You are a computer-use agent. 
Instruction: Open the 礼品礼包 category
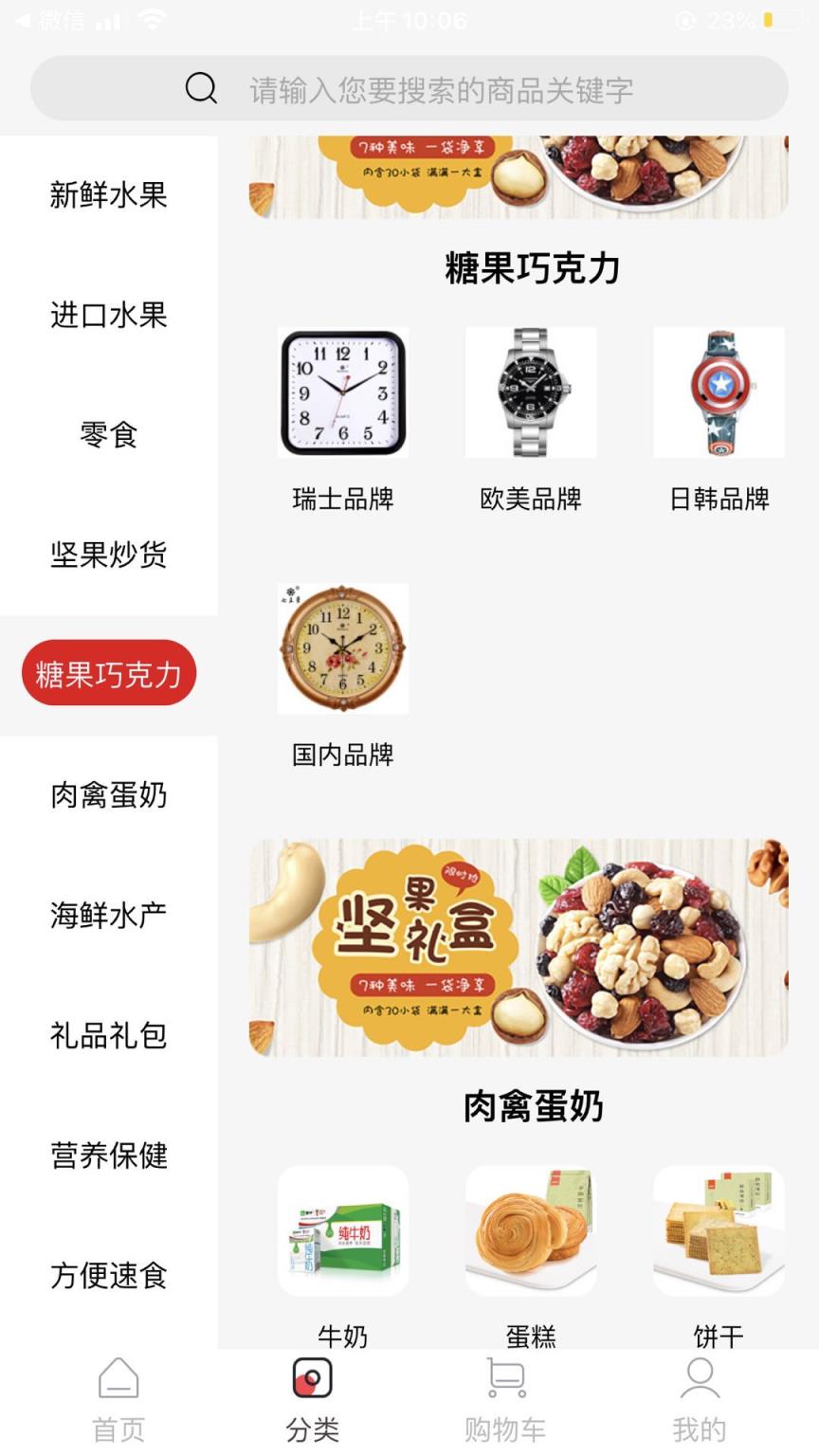coord(107,1036)
